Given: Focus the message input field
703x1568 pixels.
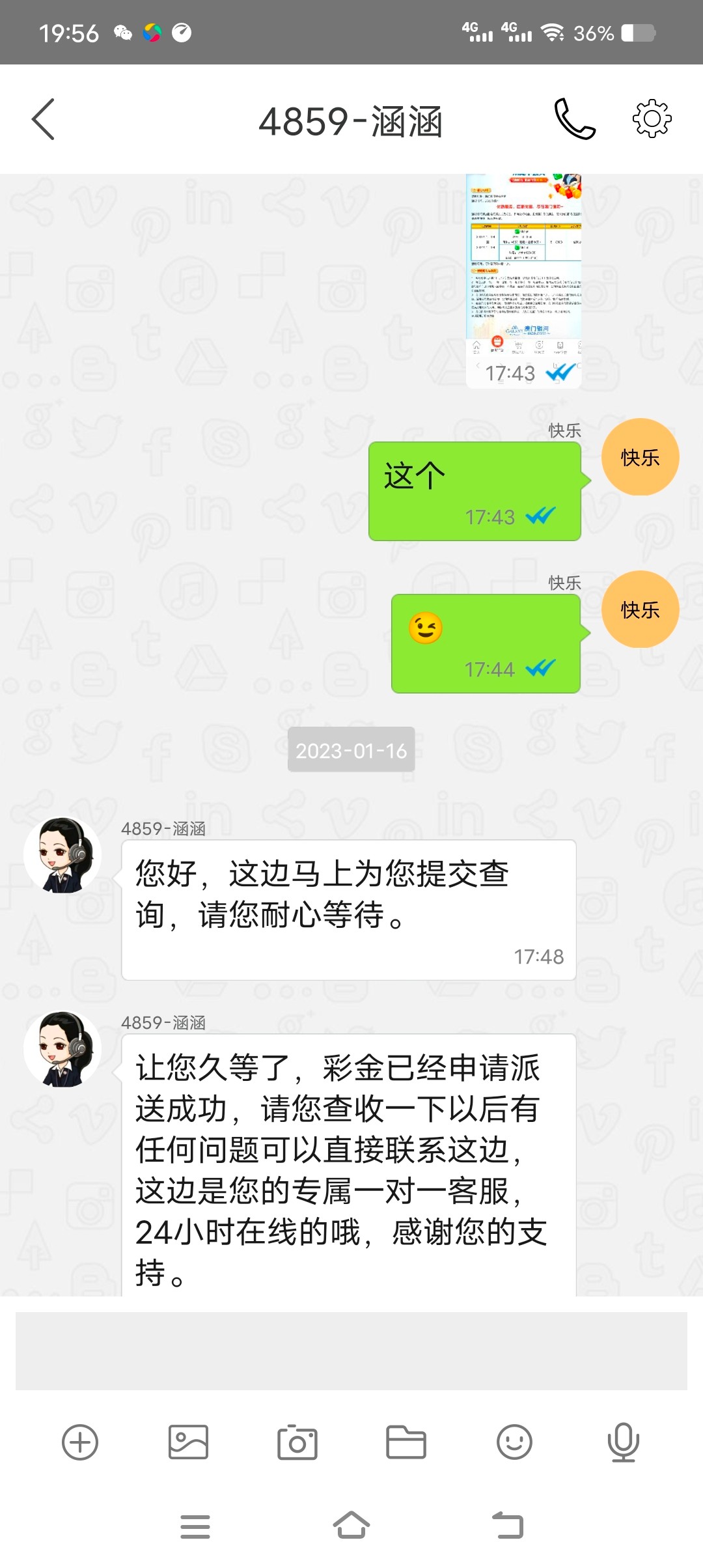Looking at the screenshot, I should point(351,1351).
